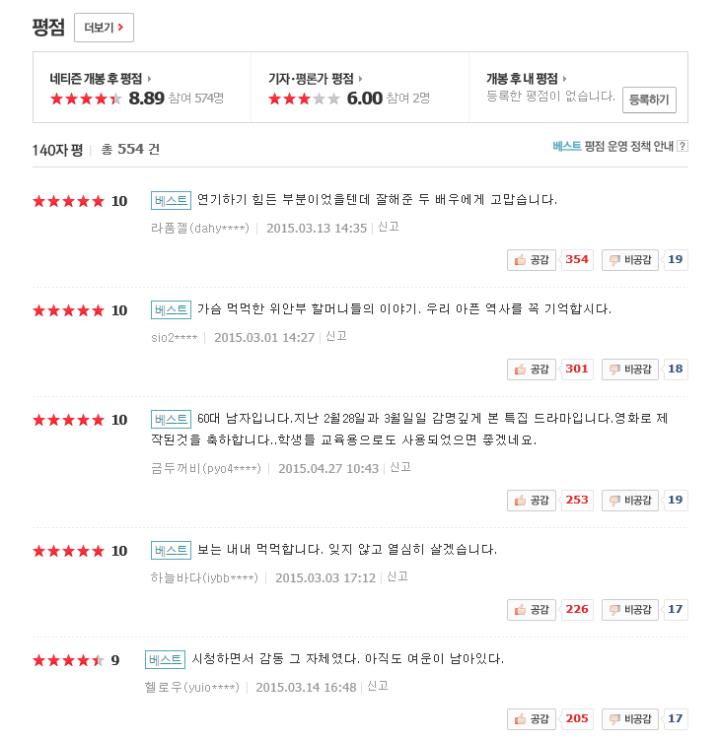This screenshot has height=740, width=720.
Task: Open 네티즌 개봉 후 평점 details
Action: 100,78
